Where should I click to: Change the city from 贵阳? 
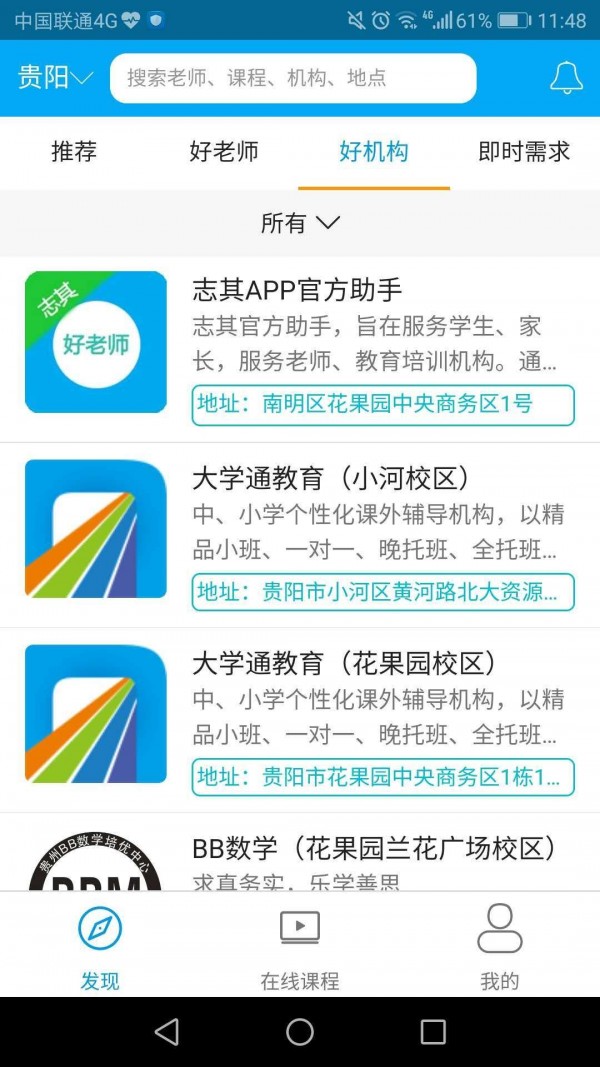coord(55,78)
